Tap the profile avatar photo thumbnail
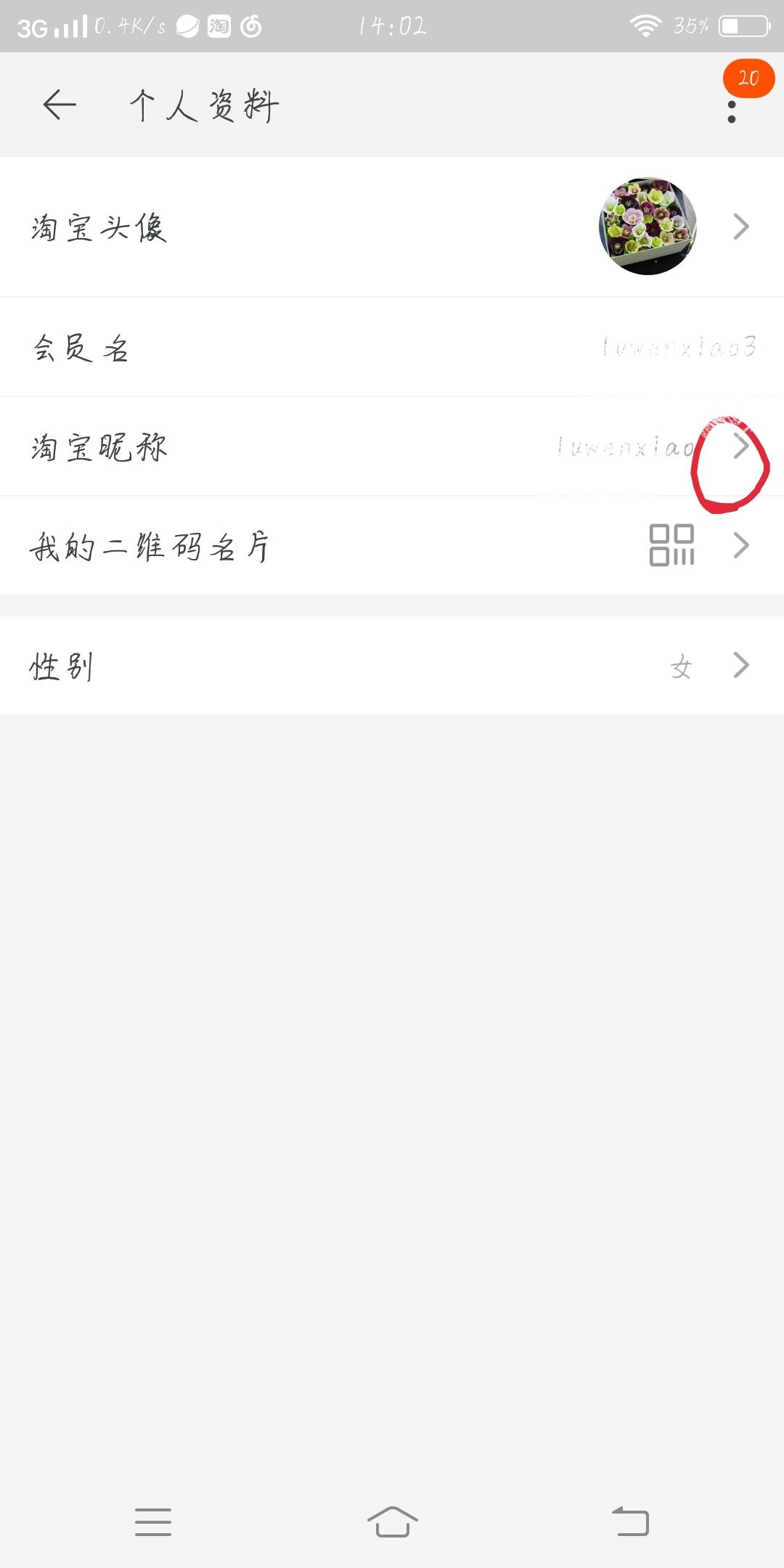This screenshot has width=784, height=1568. pos(648,226)
